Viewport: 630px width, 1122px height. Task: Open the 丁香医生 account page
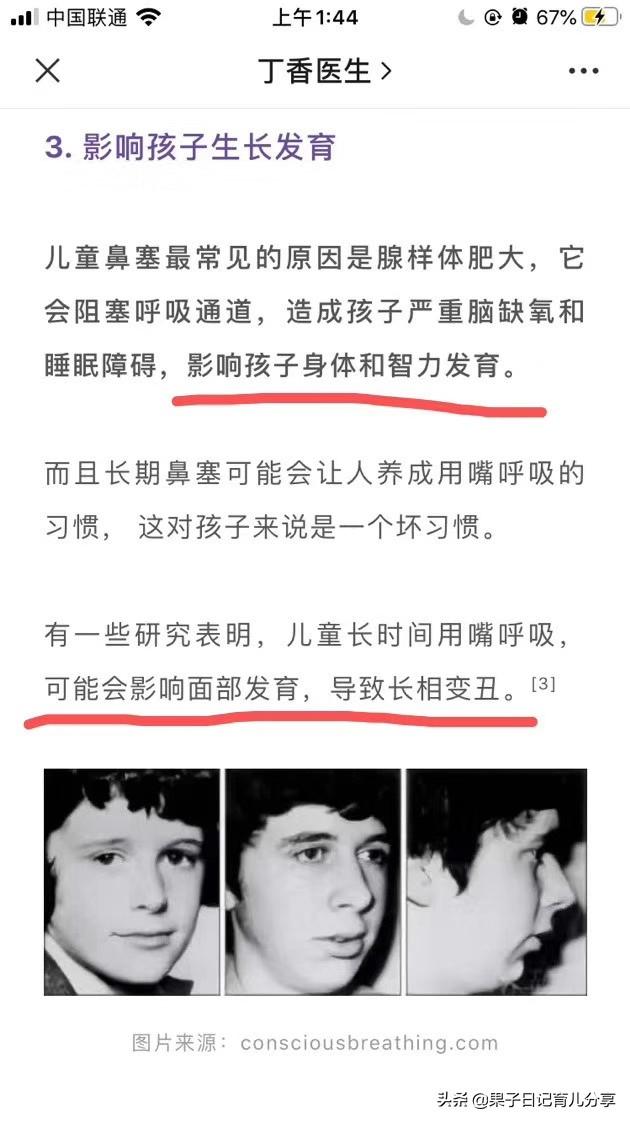point(323,71)
